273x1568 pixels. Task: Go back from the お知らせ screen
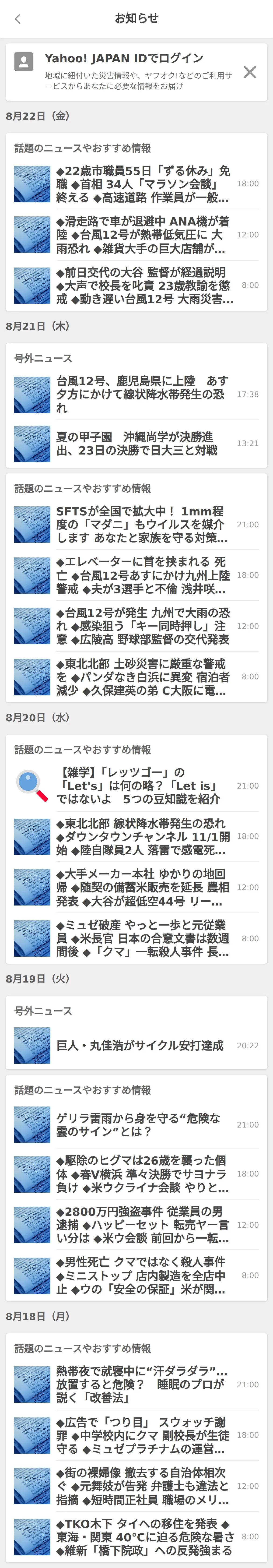point(18,19)
